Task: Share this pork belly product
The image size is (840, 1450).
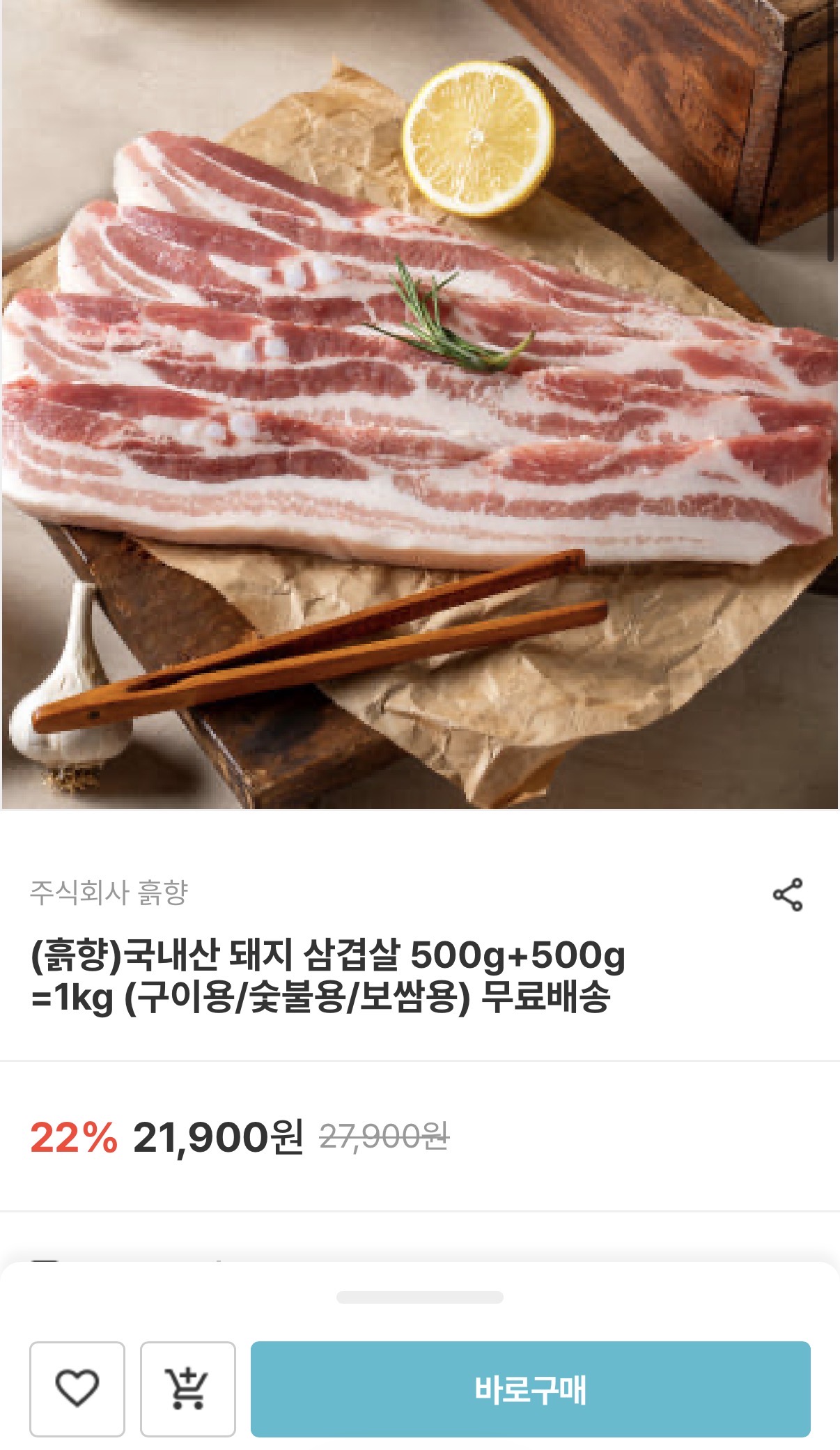Action: coord(788,895)
